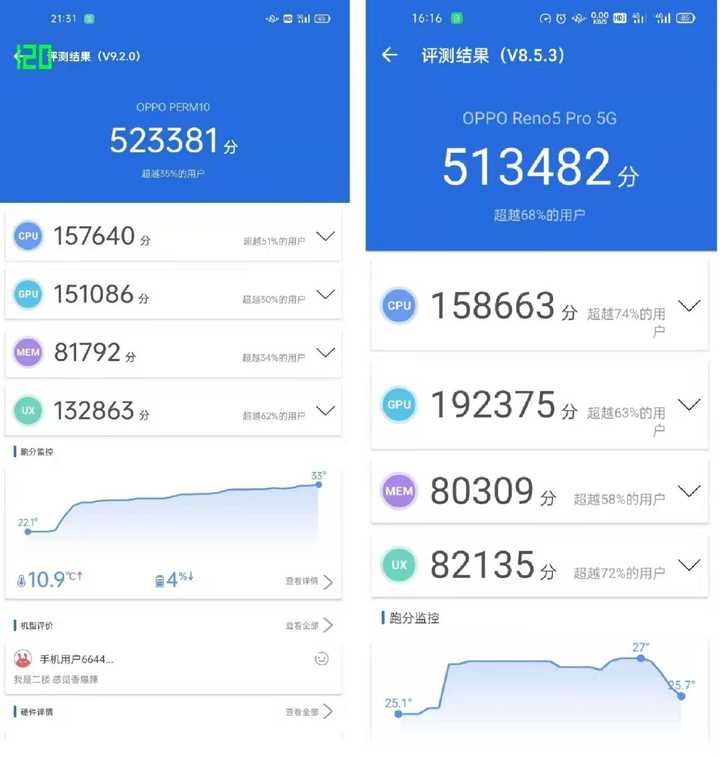Tap the battery icon next to 4%

pyautogui.click(x=159, y=578)
